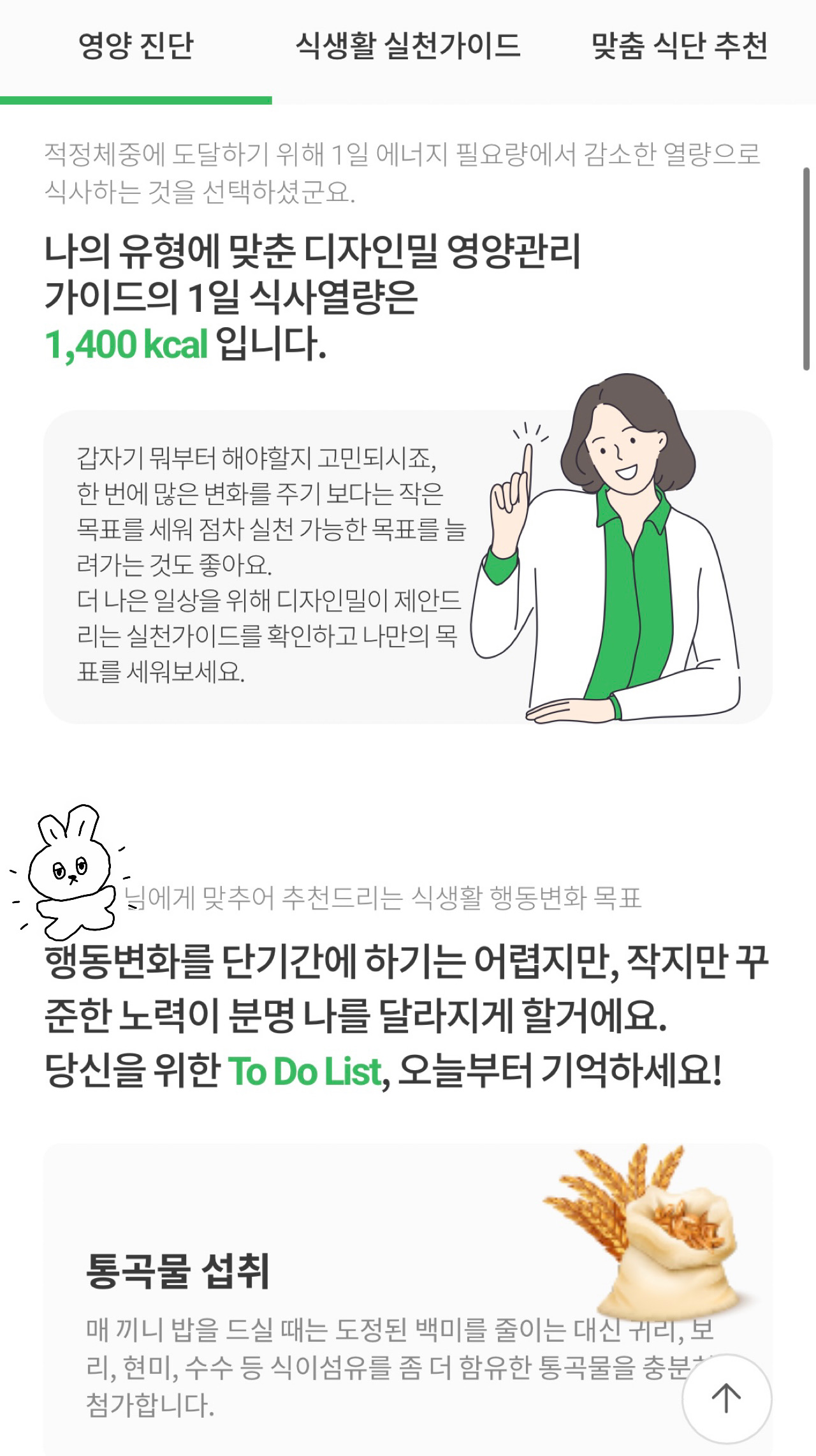Open the 식생활 실천가이드 tab
Viewport: 816px width, 1456px height.
click(408, 46)
